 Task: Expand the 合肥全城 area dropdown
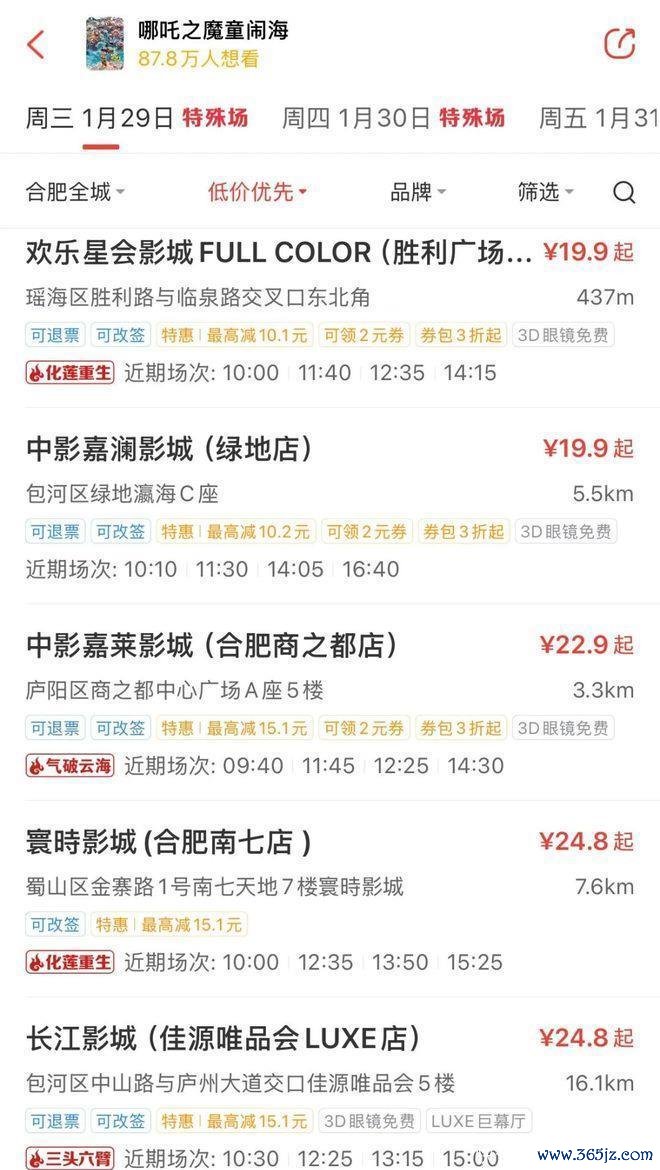75,193
